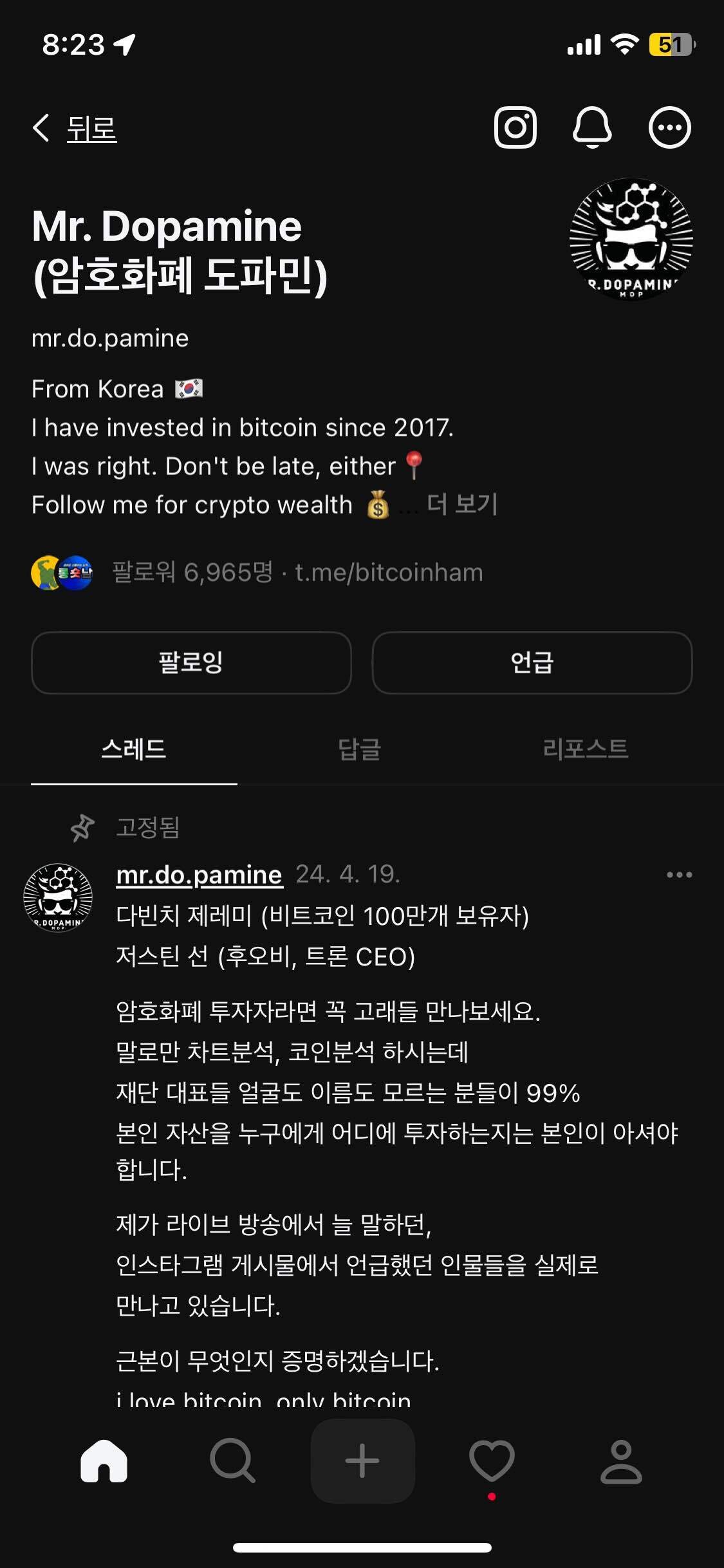
Task: Open options on the pinned post (three dots)
Action: coord(678,873)
